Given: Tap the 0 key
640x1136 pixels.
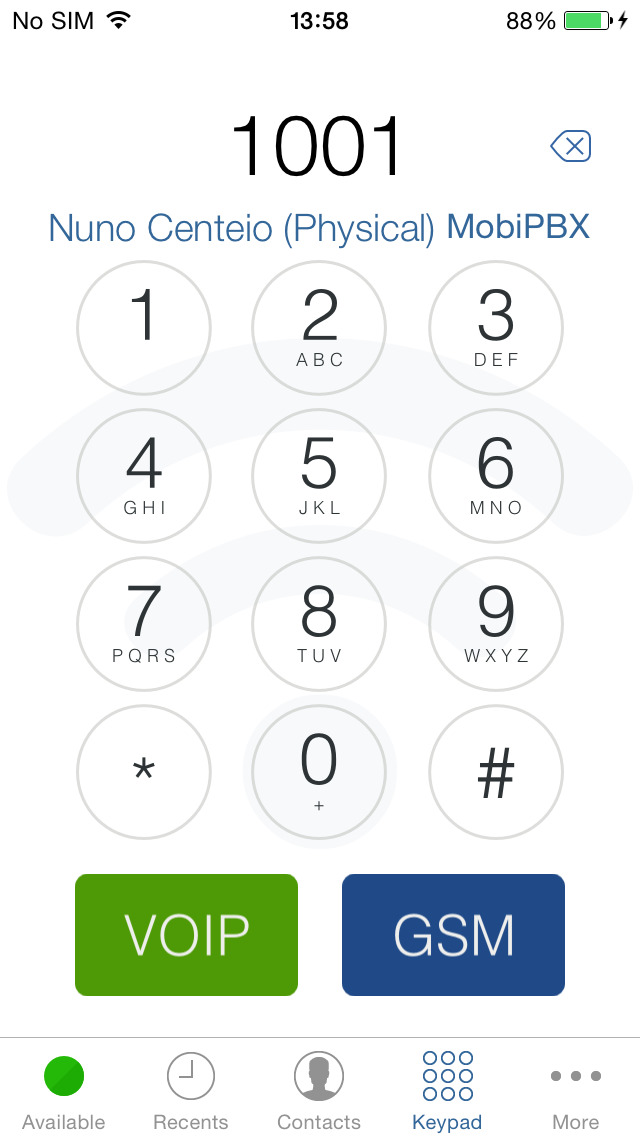Looking at the screenshot, I should (319, 772).
